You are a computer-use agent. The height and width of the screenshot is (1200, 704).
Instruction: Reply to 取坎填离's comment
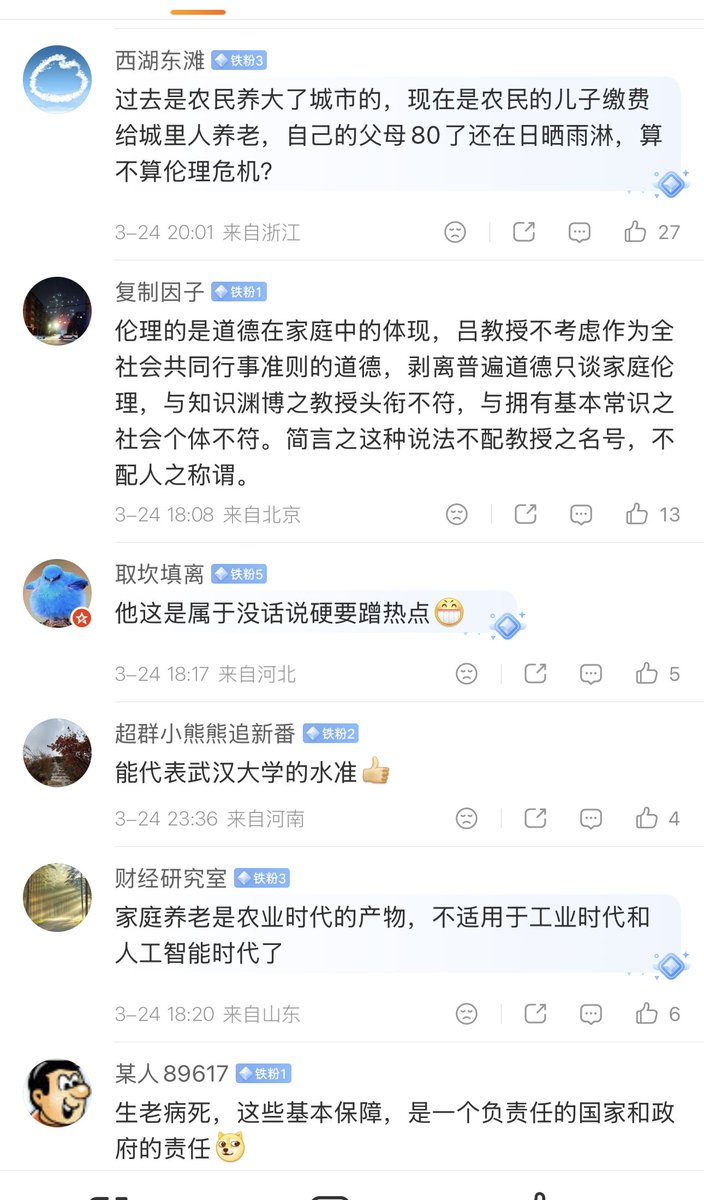tap(591, 673)
